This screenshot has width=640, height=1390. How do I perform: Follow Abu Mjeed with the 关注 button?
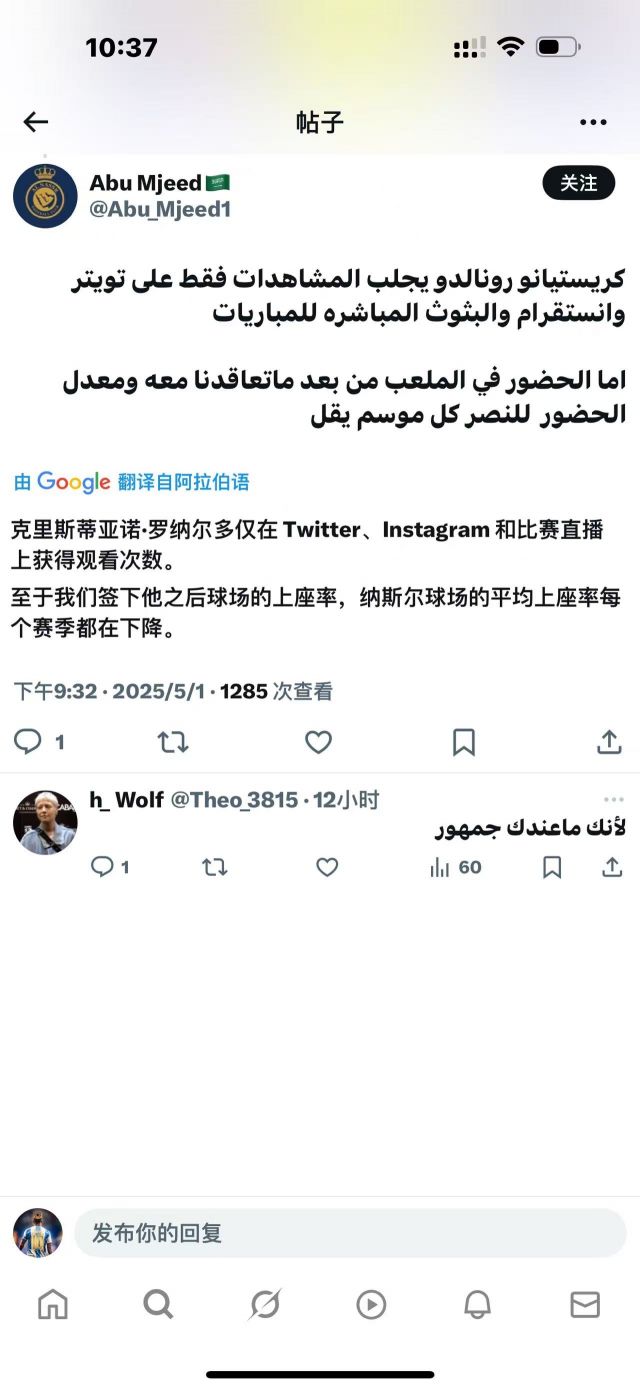point(578,183)
